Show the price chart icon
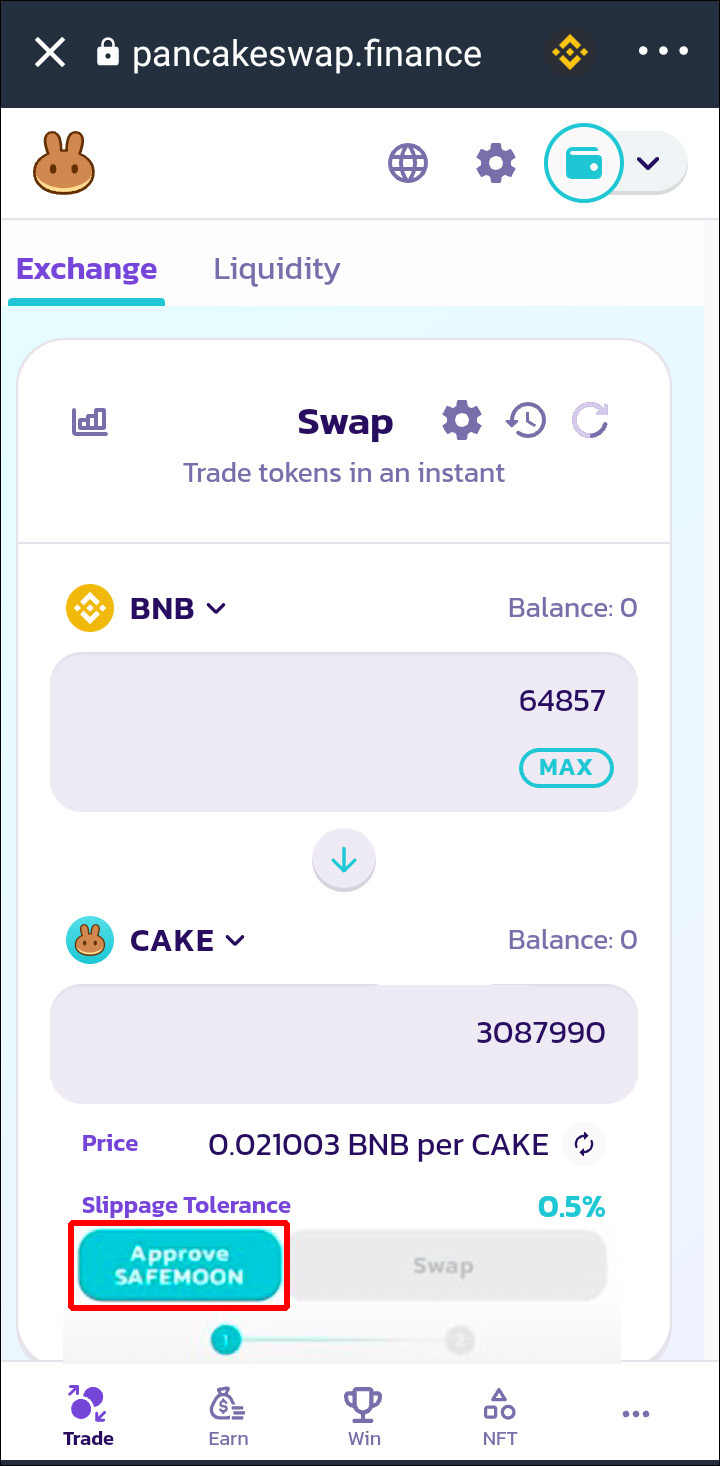 [x=90, y=422]
